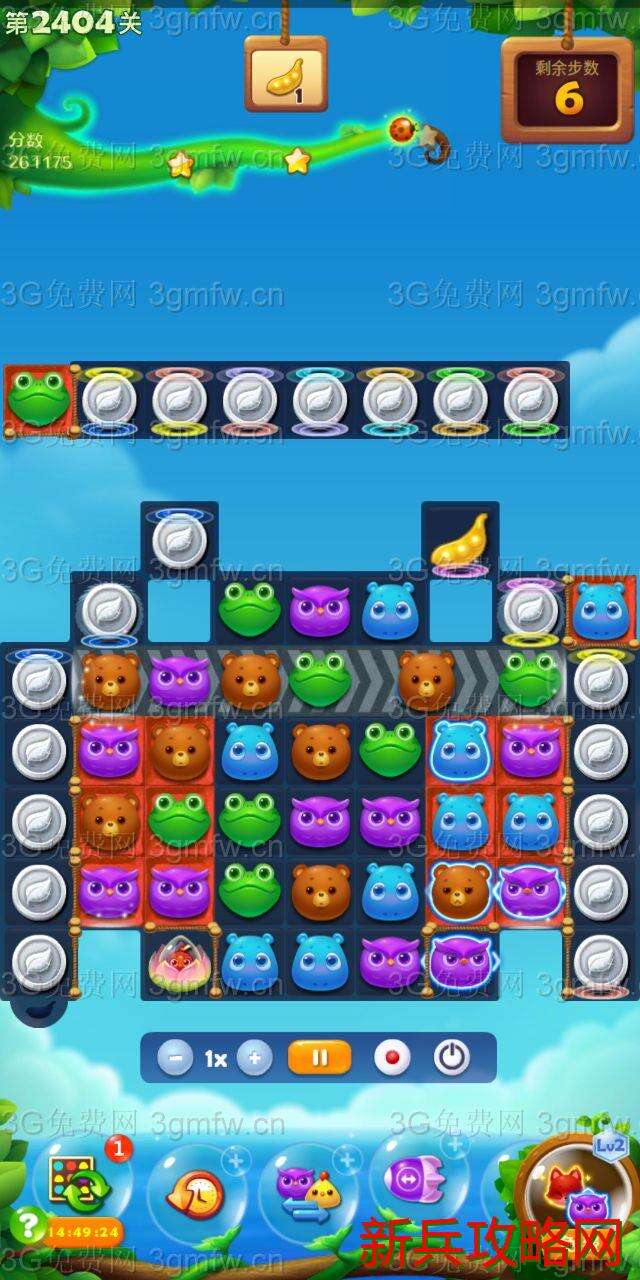Pause using the orange pause button
Viewport: 640px width, 1280px height.
click(319, 1057)
